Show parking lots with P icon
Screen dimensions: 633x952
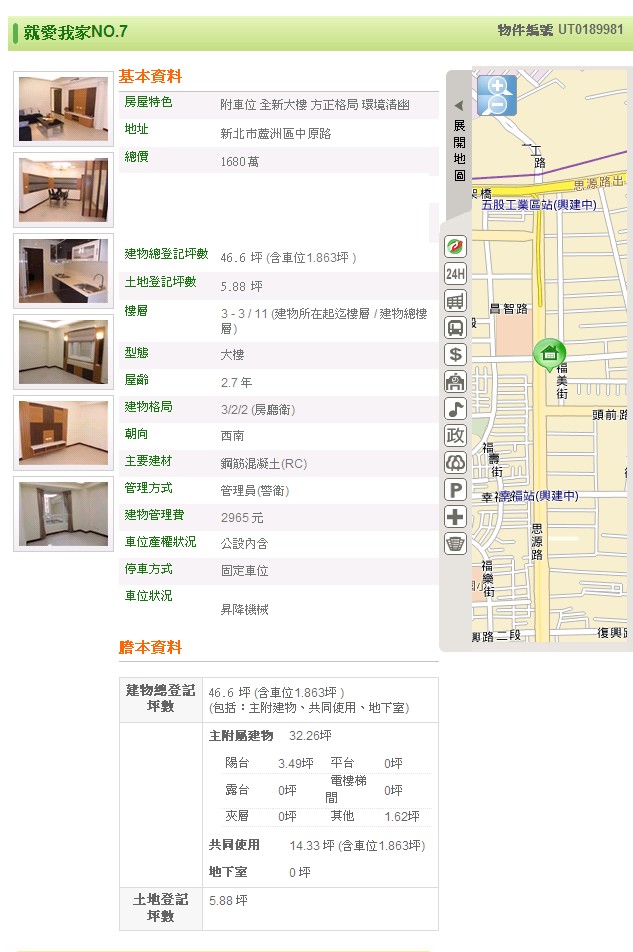[455, 490]
